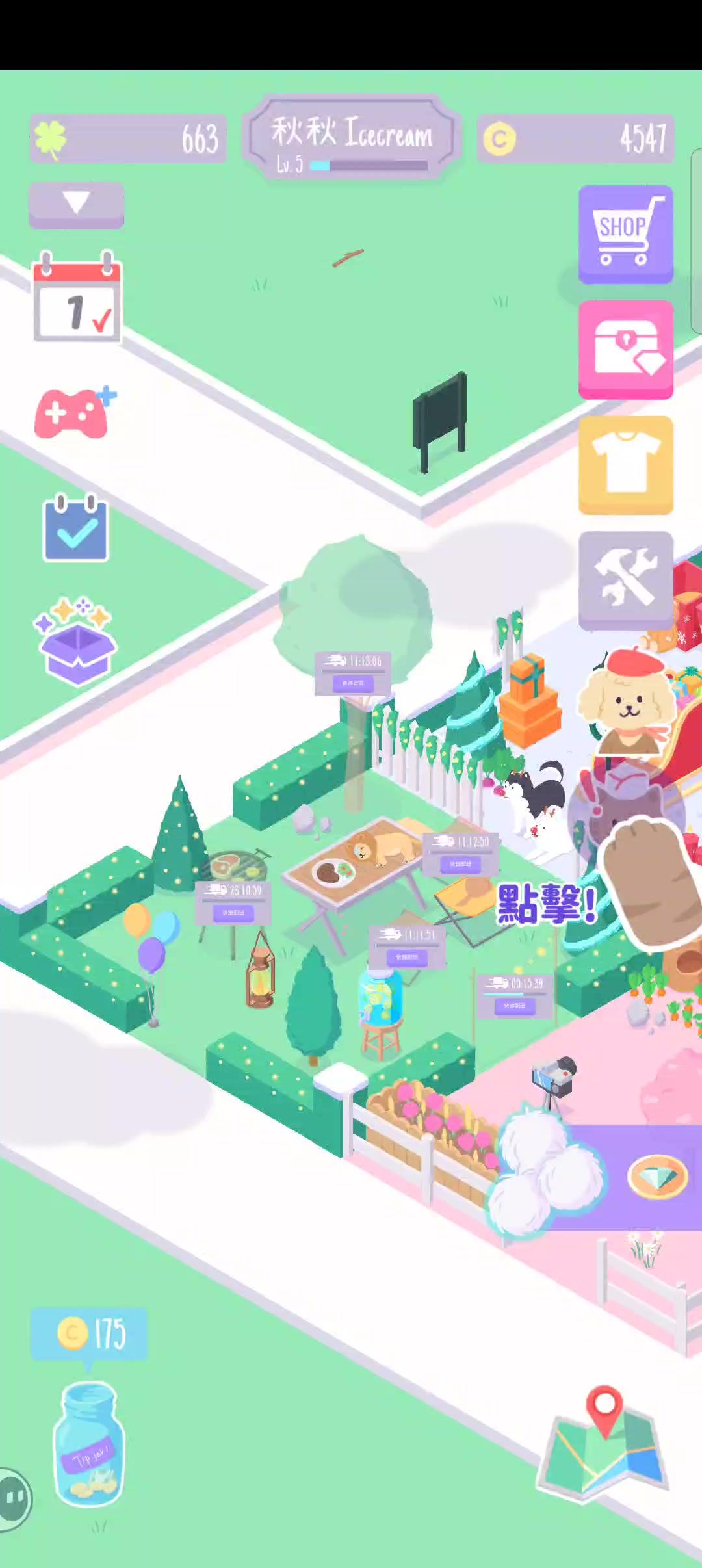
Task: Open the hammer and wrench build tools
Action: 625,579
